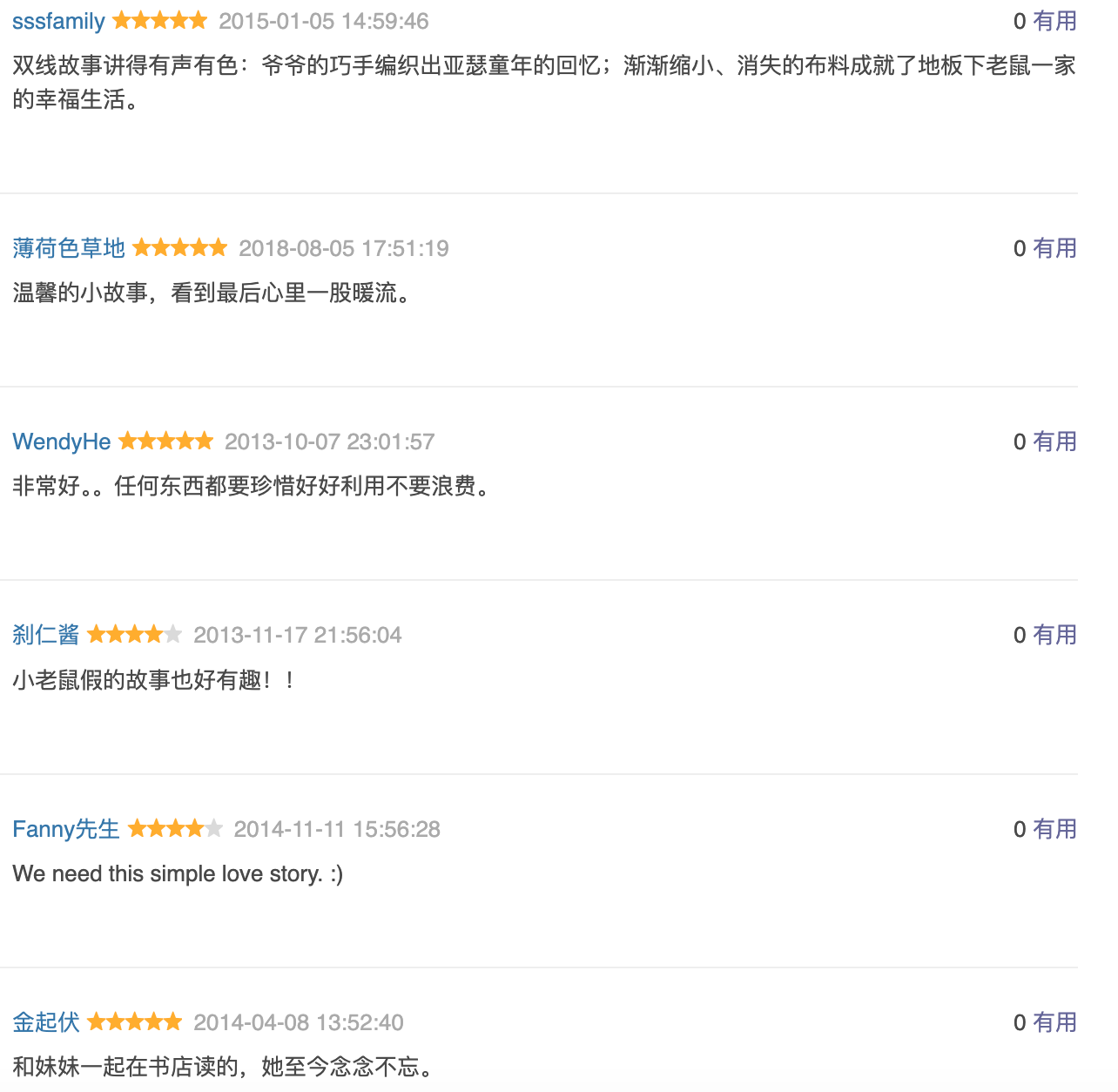Viewport: 1118px width, 1092px height.
Task: Vote Fanny先生's comment as useful
Action: (x=1054, y=829)
